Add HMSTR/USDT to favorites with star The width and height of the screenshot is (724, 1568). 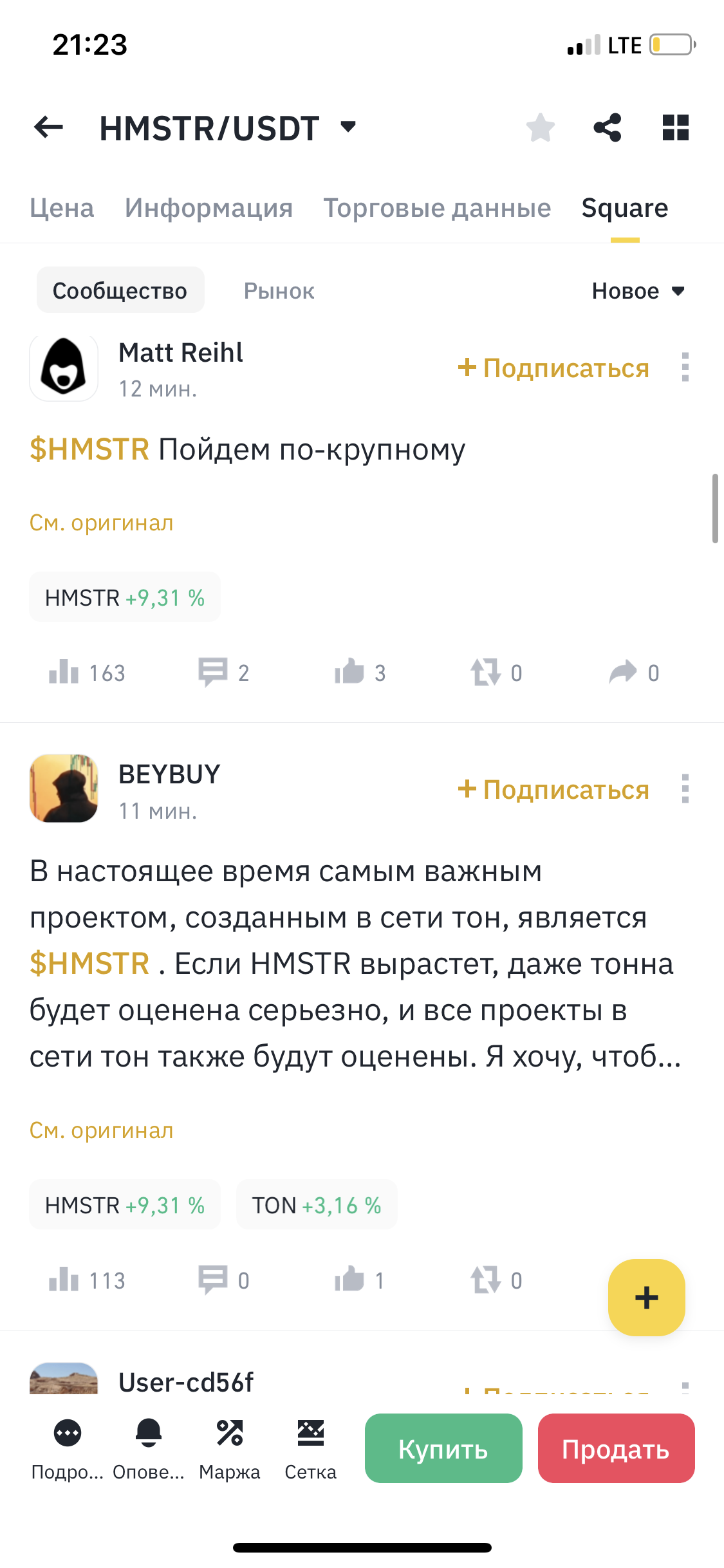[x=540, y=127]
